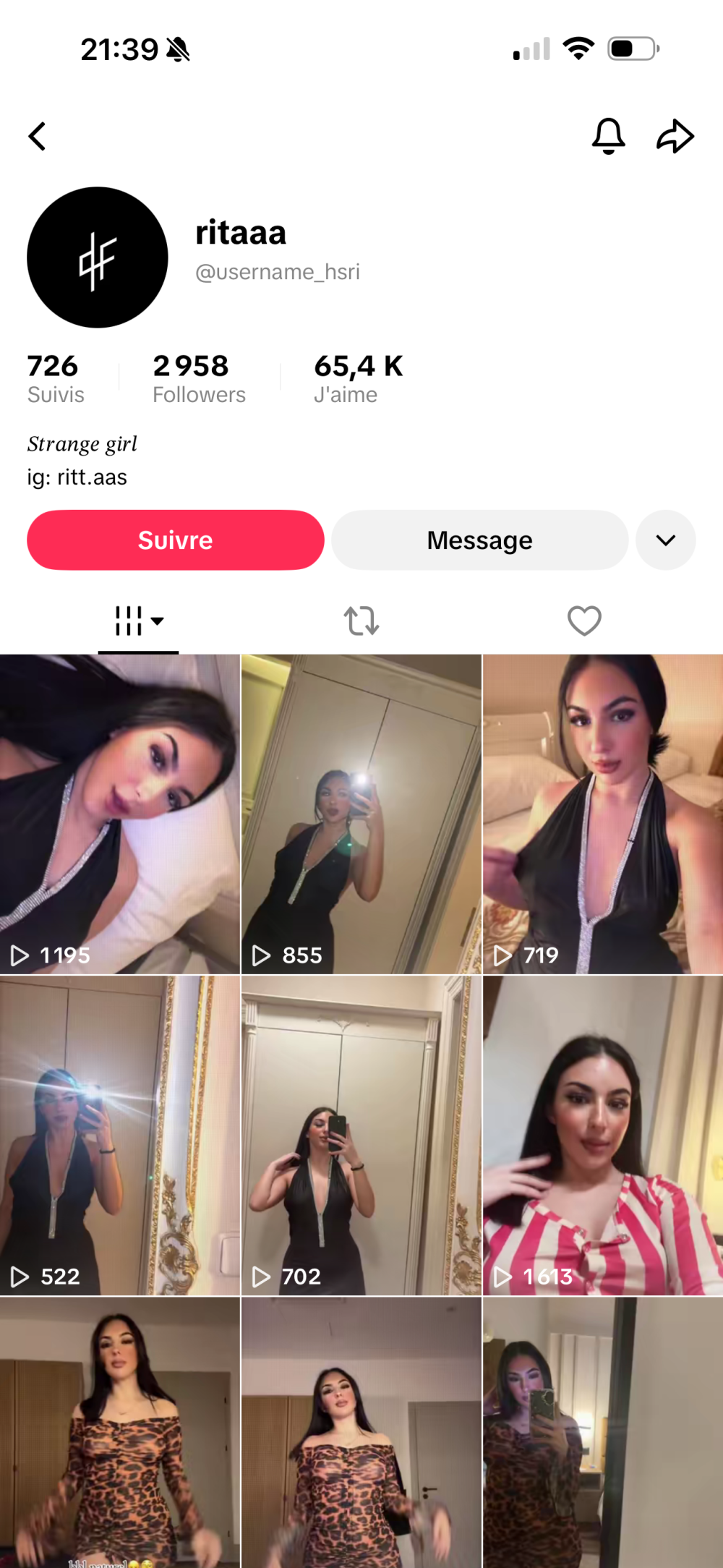Share this profile via arrow icon
Viewport: 723px width, 1568px height.
pyautogui.click(x=675, y=136)
